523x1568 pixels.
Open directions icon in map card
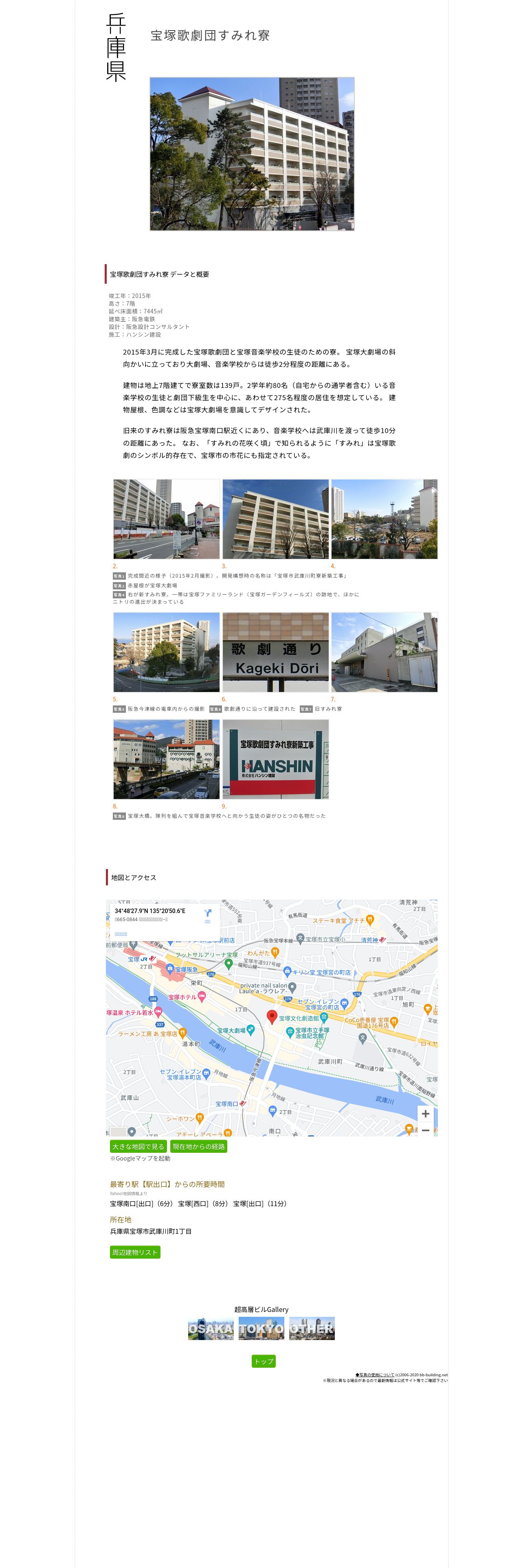coord(207,913)
